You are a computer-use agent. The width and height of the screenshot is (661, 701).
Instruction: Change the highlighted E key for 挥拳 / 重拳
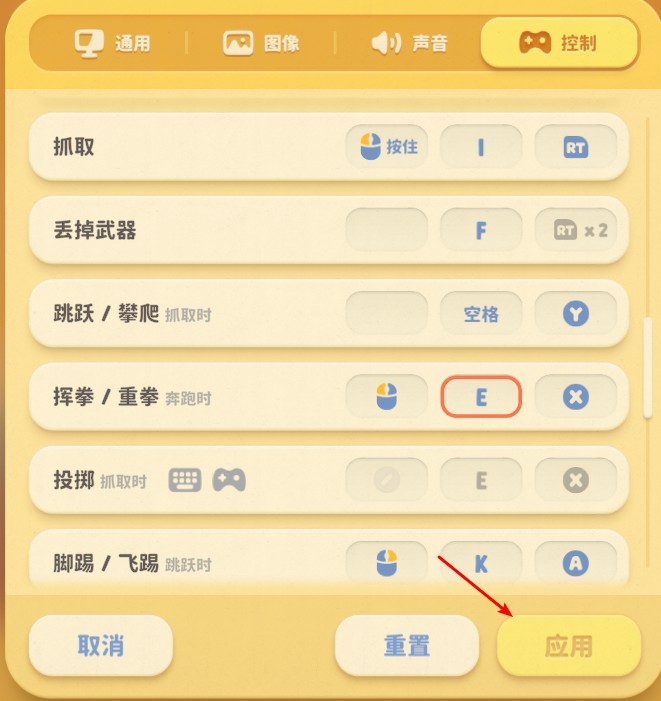481,397
